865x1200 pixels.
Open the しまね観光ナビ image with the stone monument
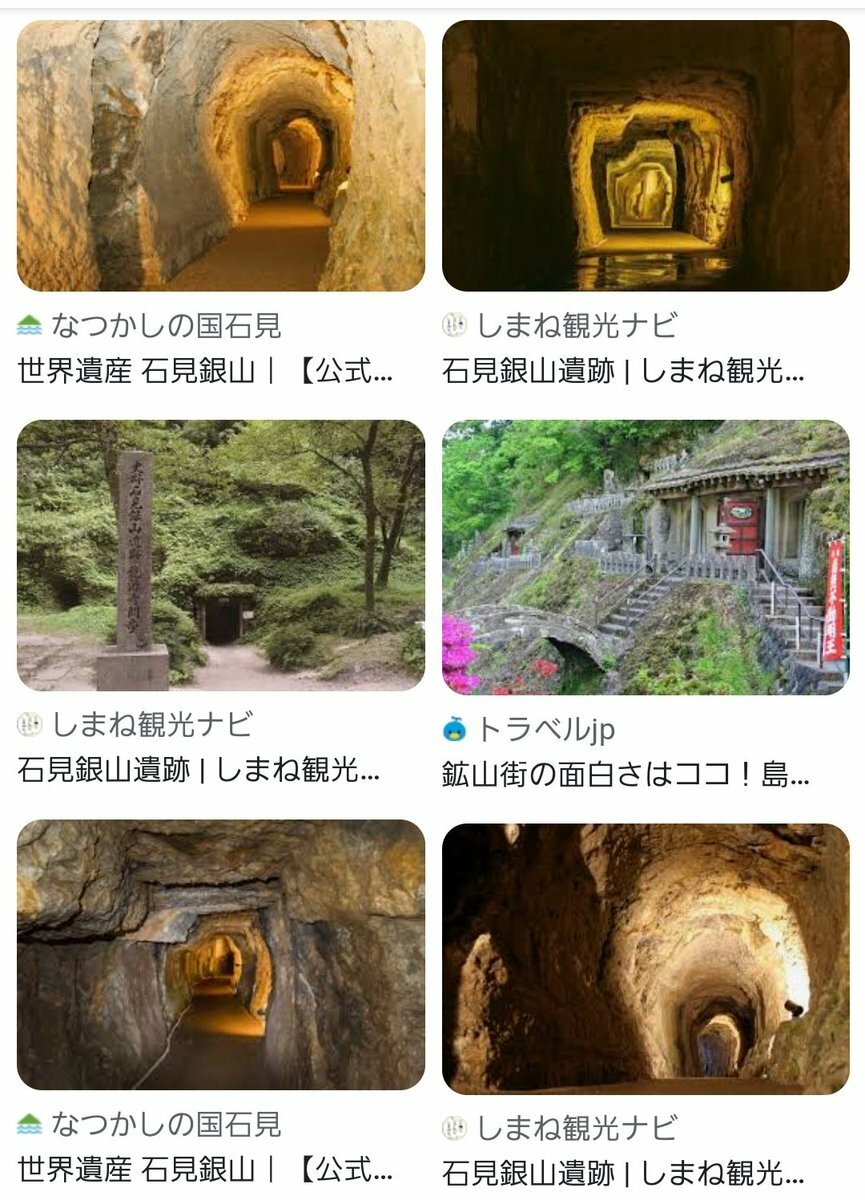tap(220, 555)
